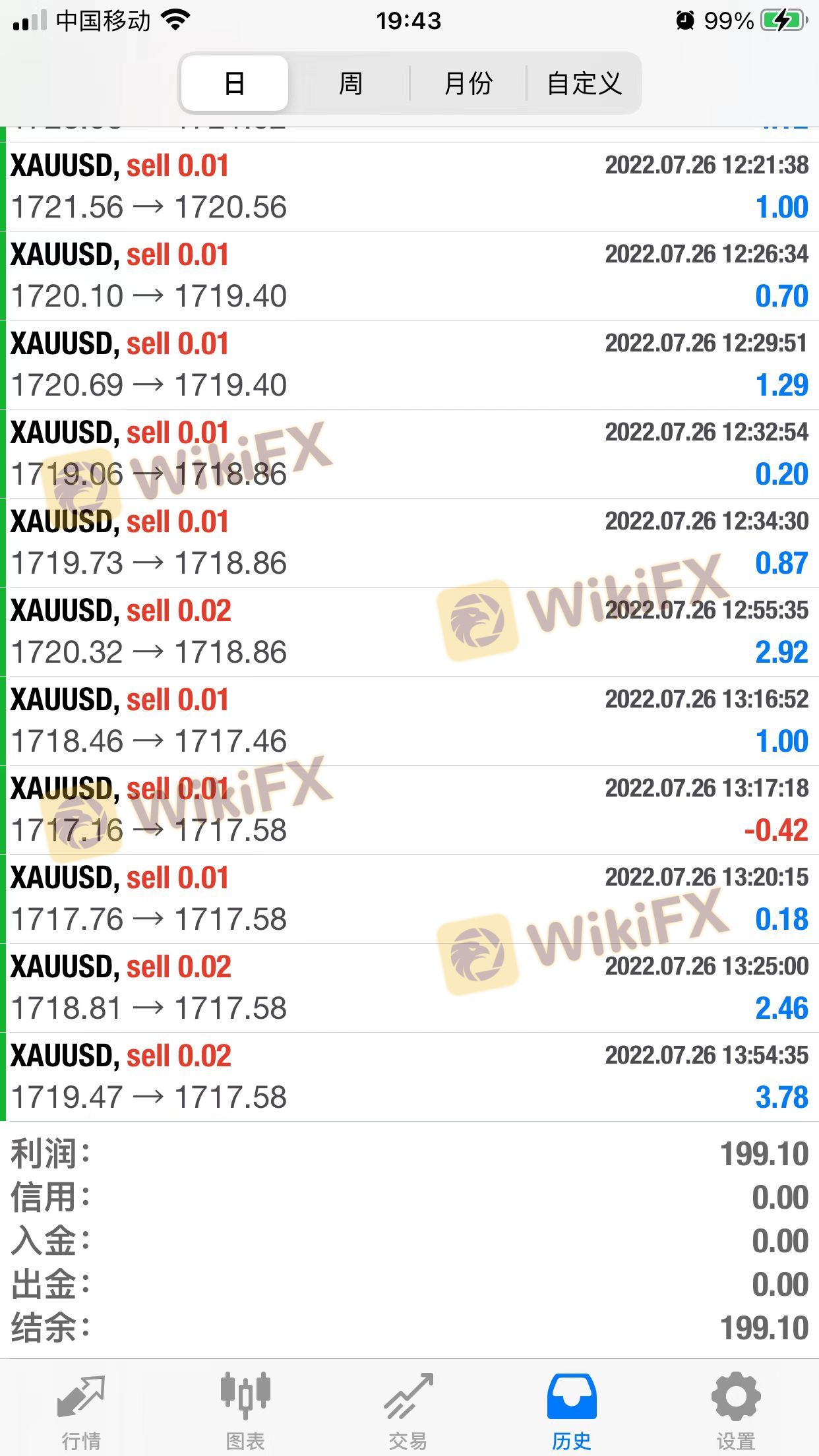Tap the 历史 history tab

pos(572,1405)
